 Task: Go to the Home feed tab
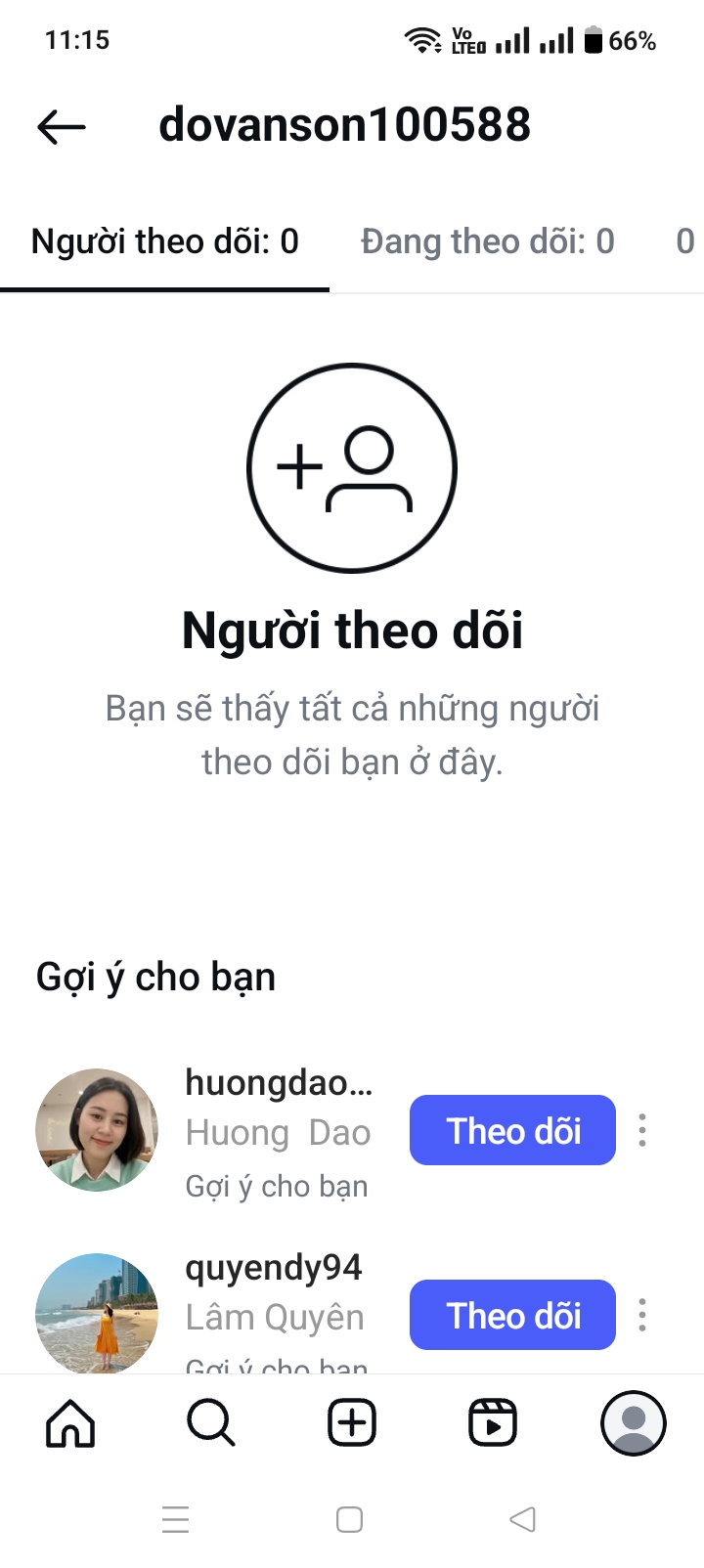coord(70,1423)
